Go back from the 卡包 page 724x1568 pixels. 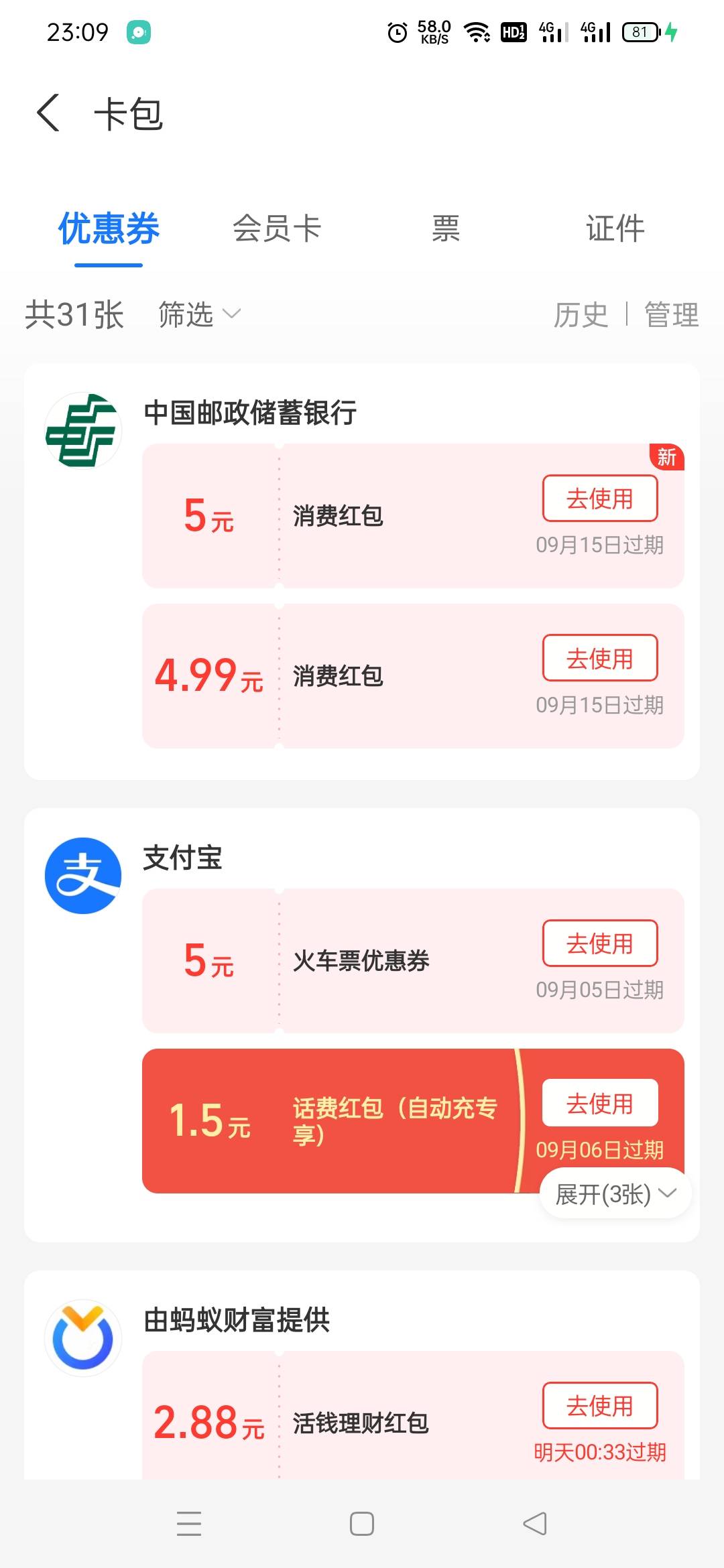tap(48, 113)
